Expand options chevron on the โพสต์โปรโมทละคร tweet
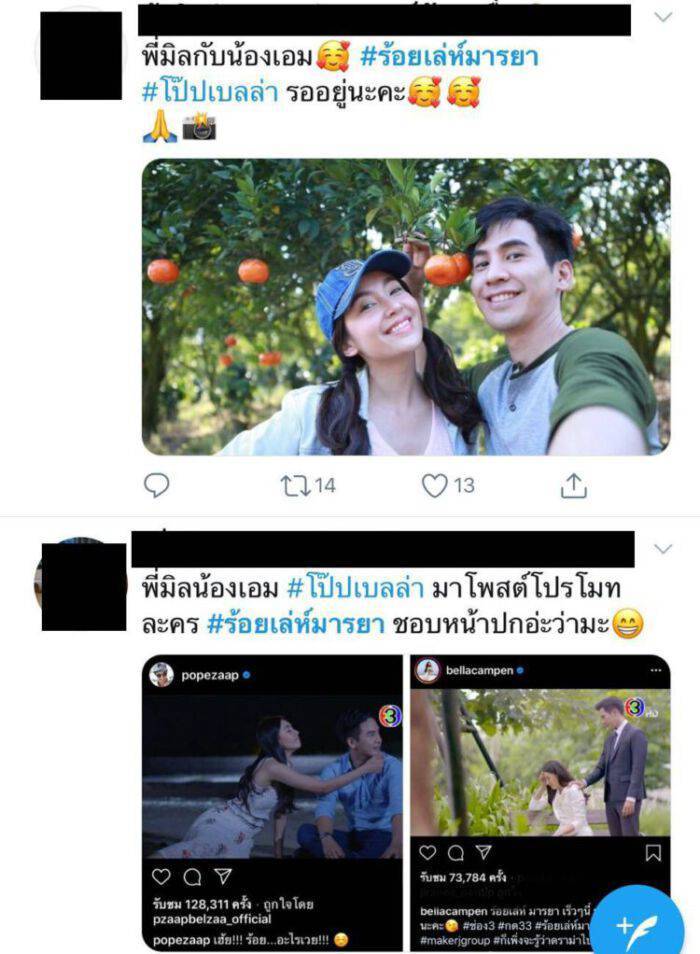The height and width of the screenshot is (954, 700). (x=663, y=549)
